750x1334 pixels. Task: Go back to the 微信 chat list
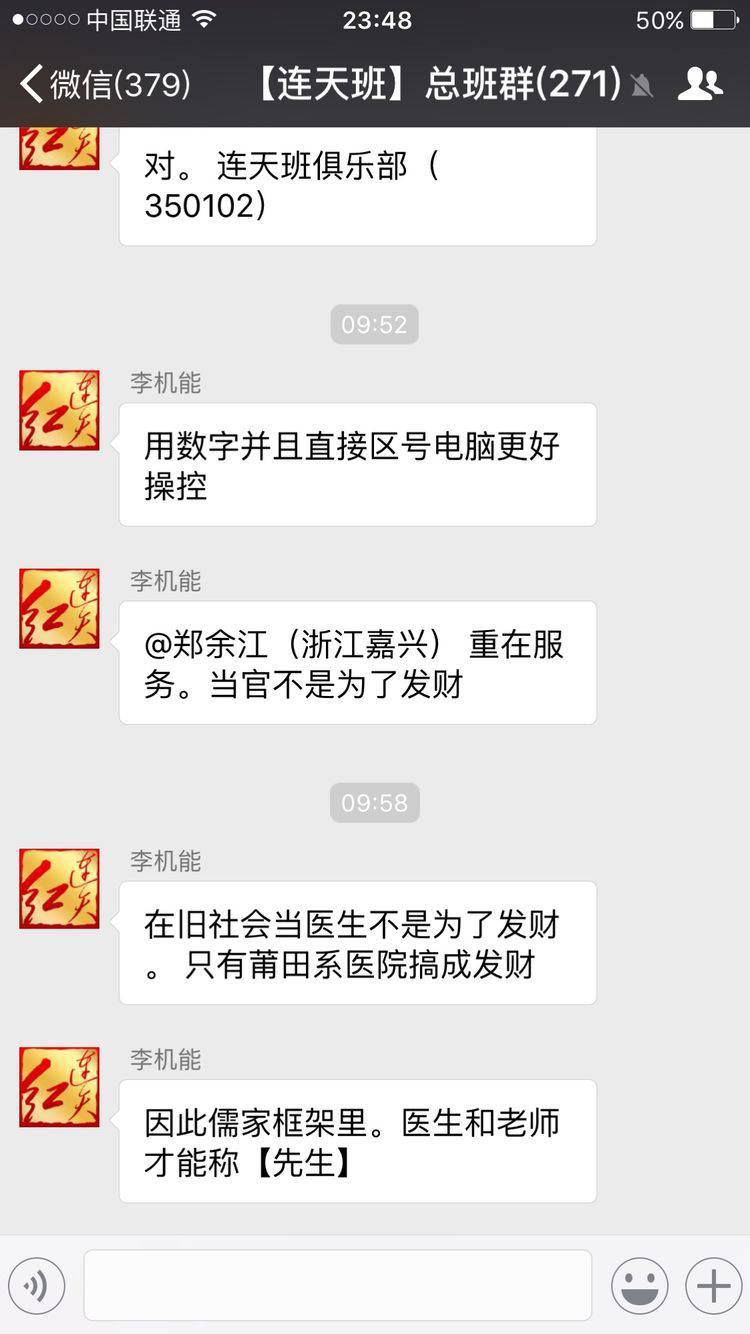(x=105, y=84)
